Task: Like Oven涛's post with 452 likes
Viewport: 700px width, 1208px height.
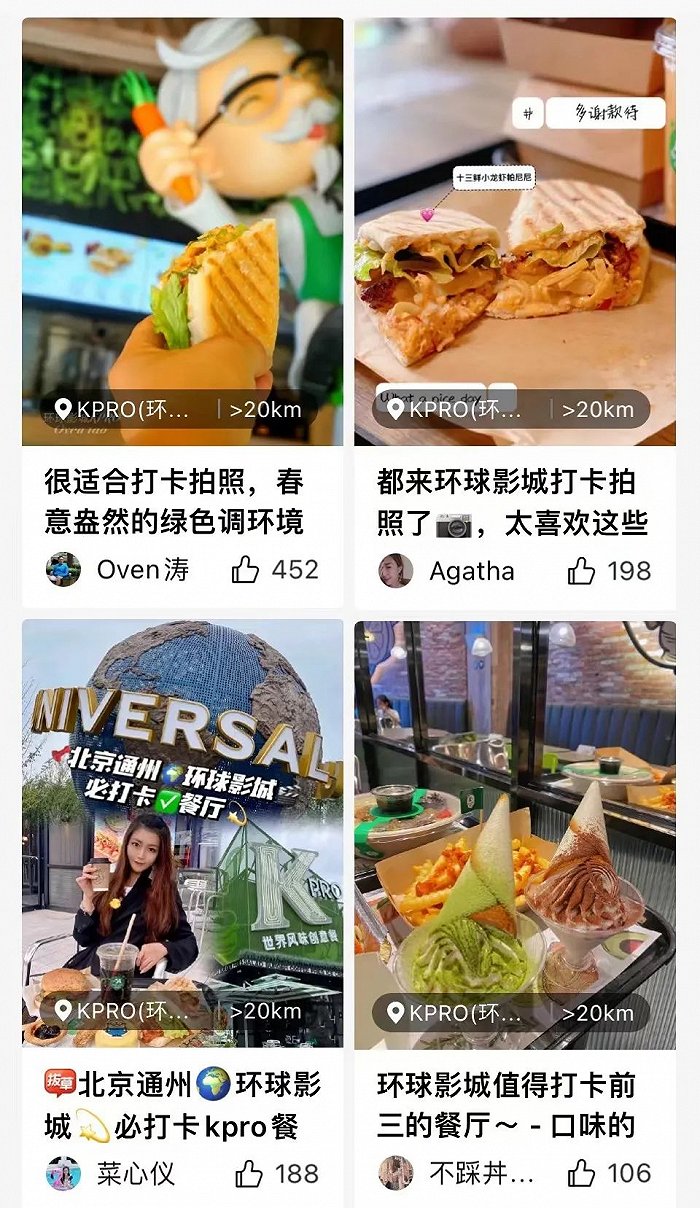Action: (245, 570)
